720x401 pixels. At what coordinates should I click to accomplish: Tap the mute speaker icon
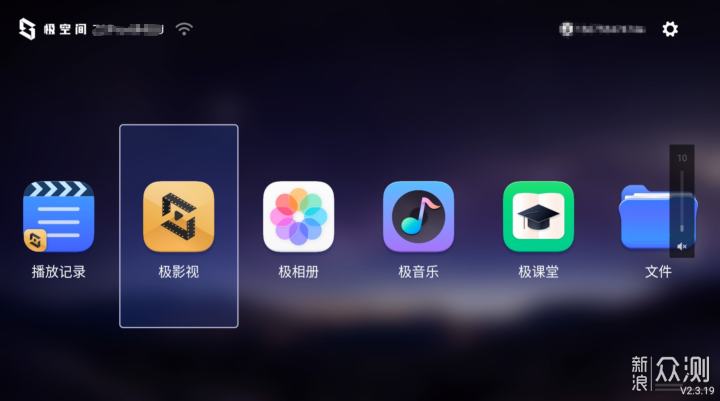point(682,245)
